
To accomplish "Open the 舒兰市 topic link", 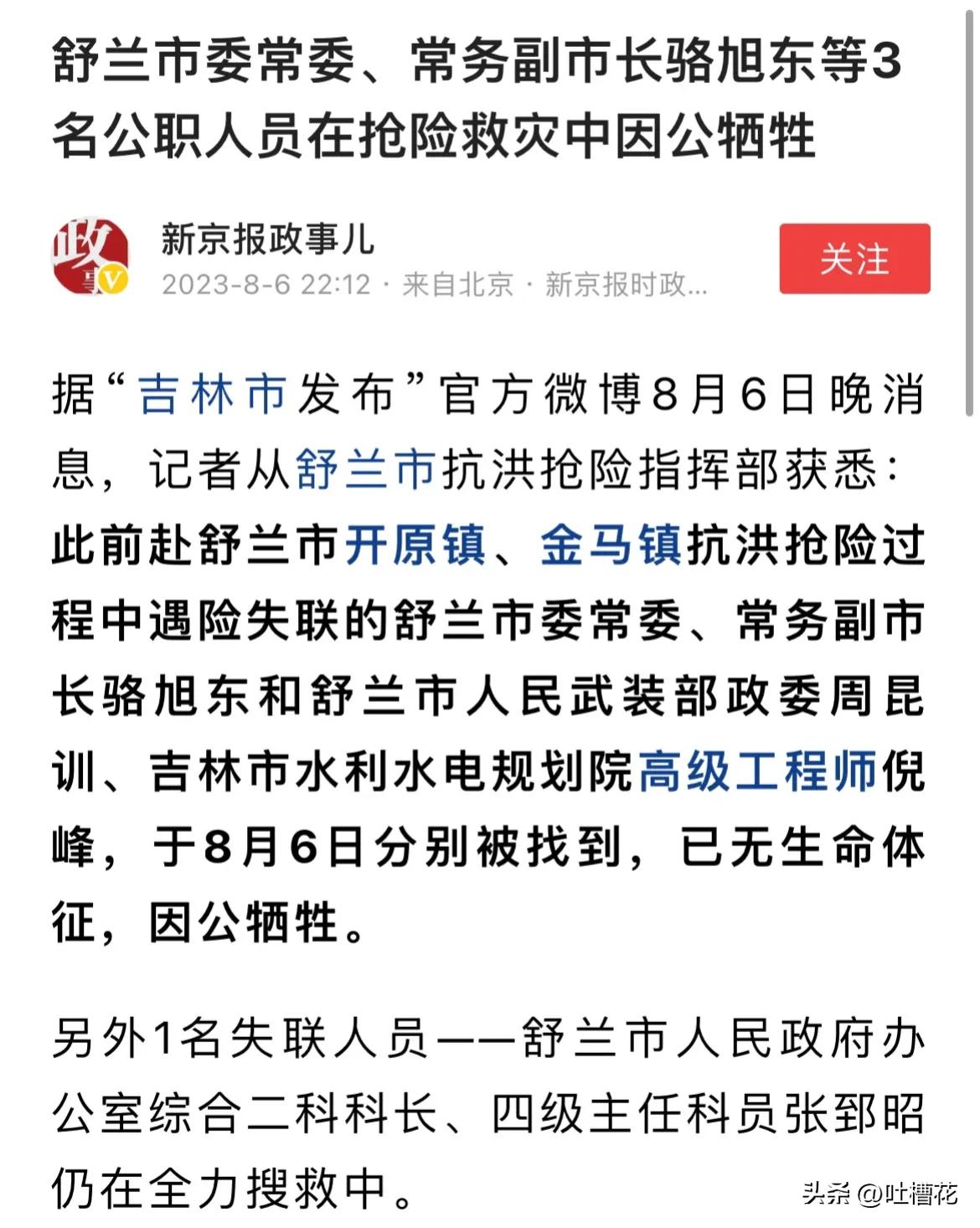I will point(369,470).
